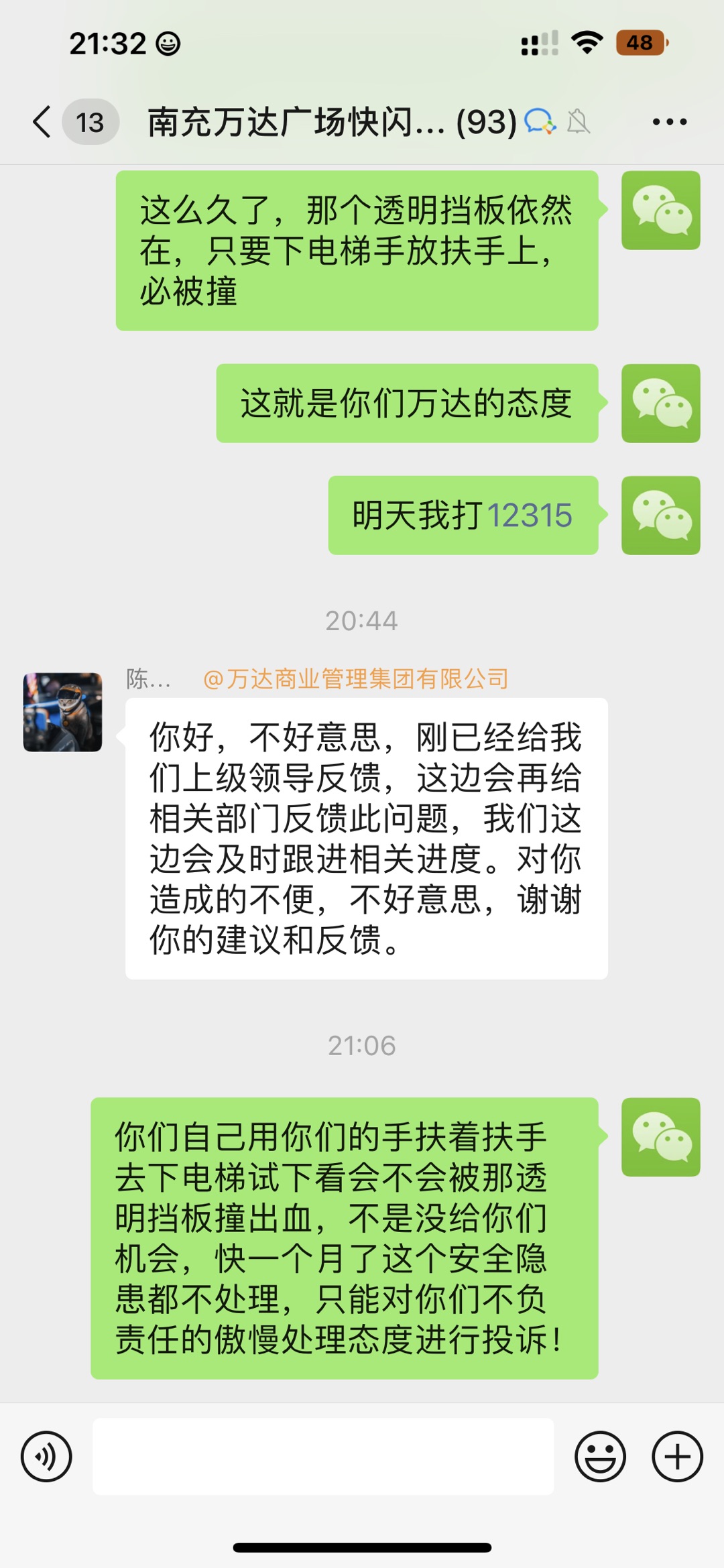This screenshot has width=724, height=1568.
Task: Open the plus attachment menu
Action: [677, 1456]
